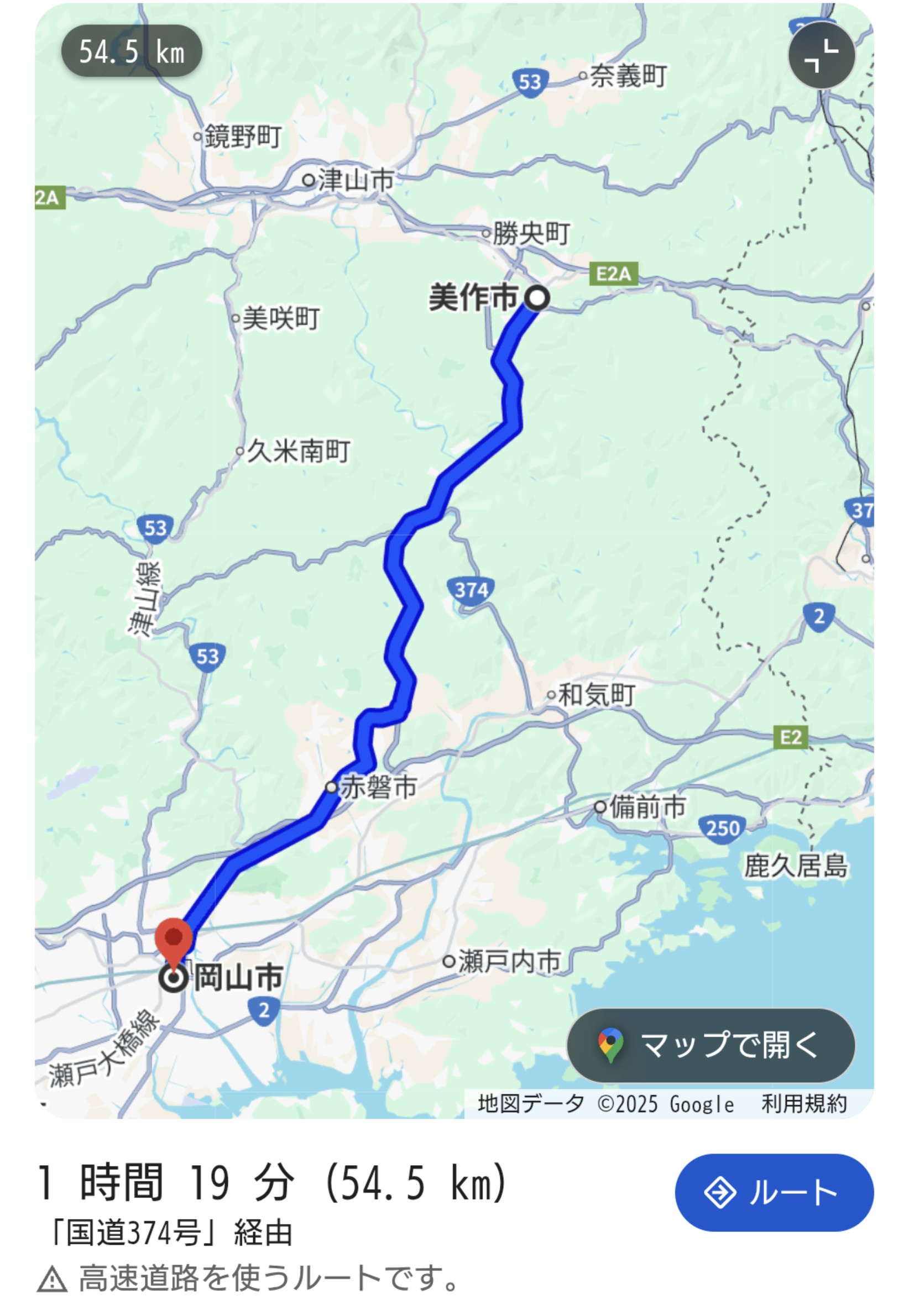The width and height of the screenshot is (909, 1316).
Task: Open the 利用規約 terms link
Action: 803,1104
